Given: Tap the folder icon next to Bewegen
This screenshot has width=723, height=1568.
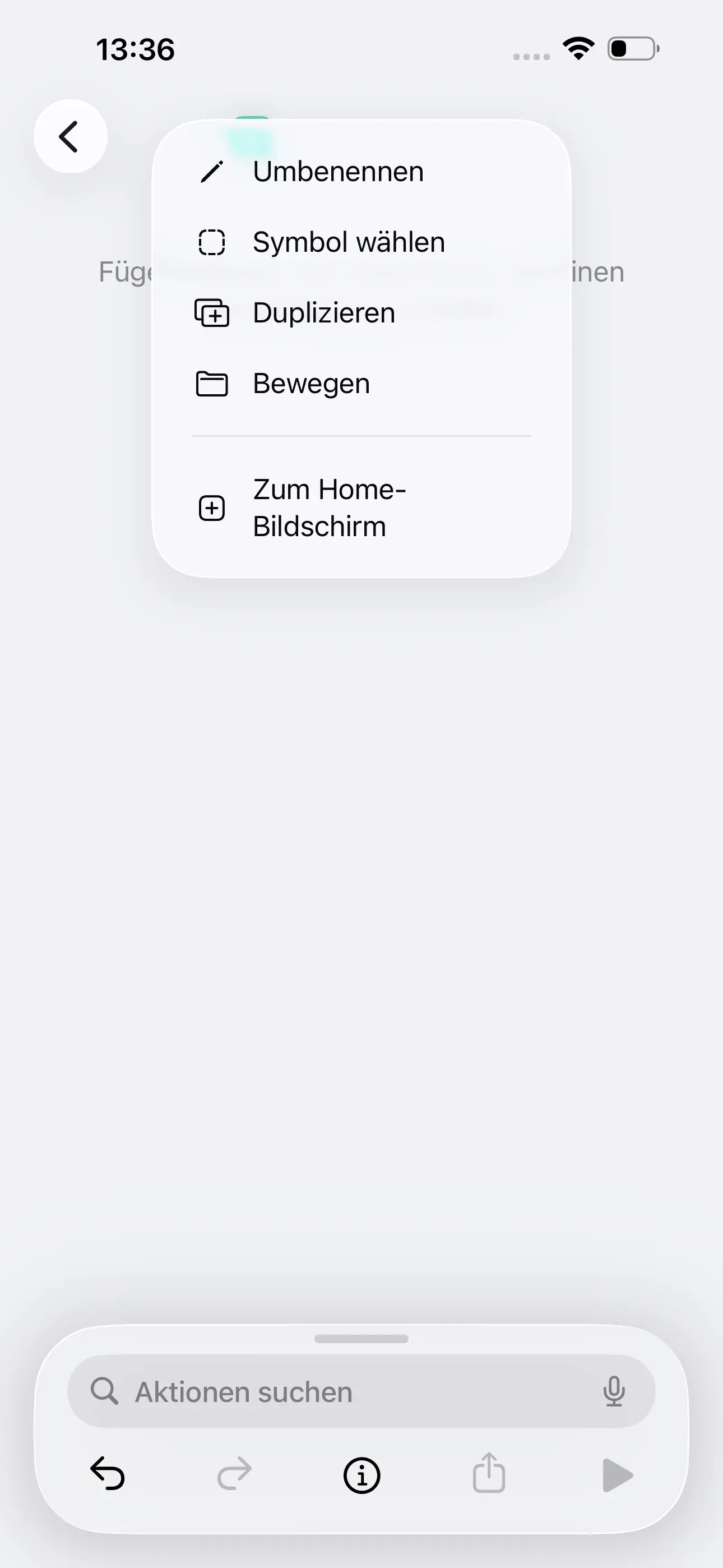Looking at the screenshot, I should pos(211,384).
